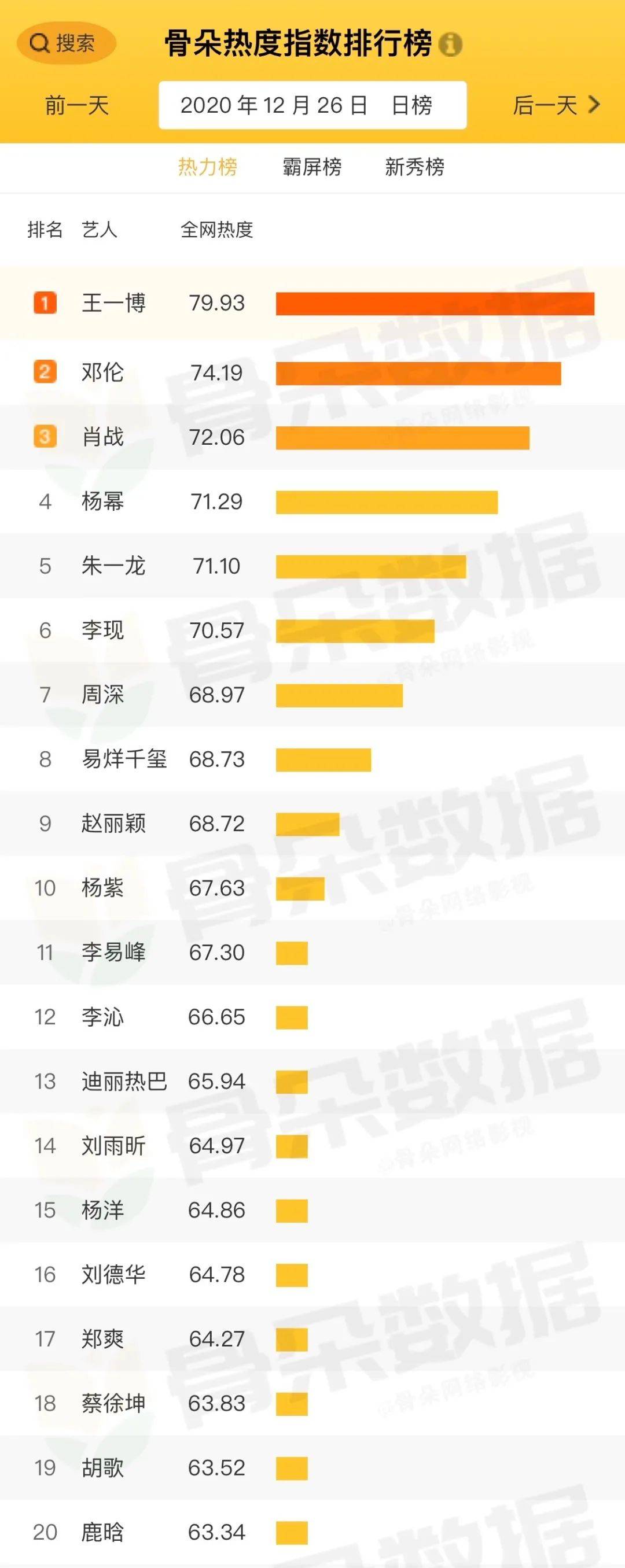Screen dimensions: 625x1568
Task: Select the 赵丽颖 row
Action: tap(312, 824)
